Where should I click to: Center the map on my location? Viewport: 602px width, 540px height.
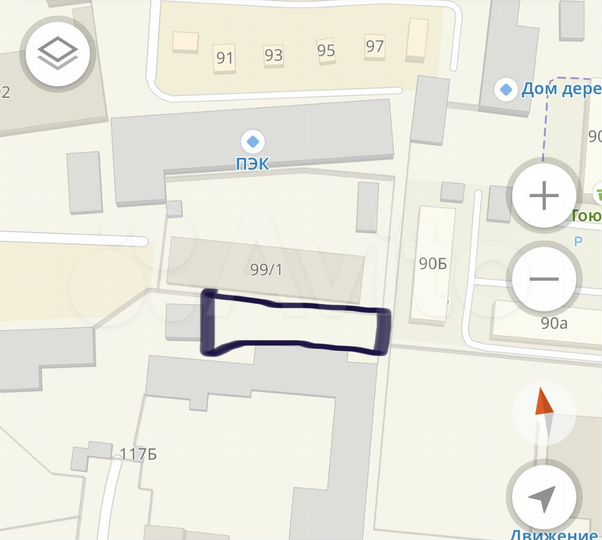(543, 497)
